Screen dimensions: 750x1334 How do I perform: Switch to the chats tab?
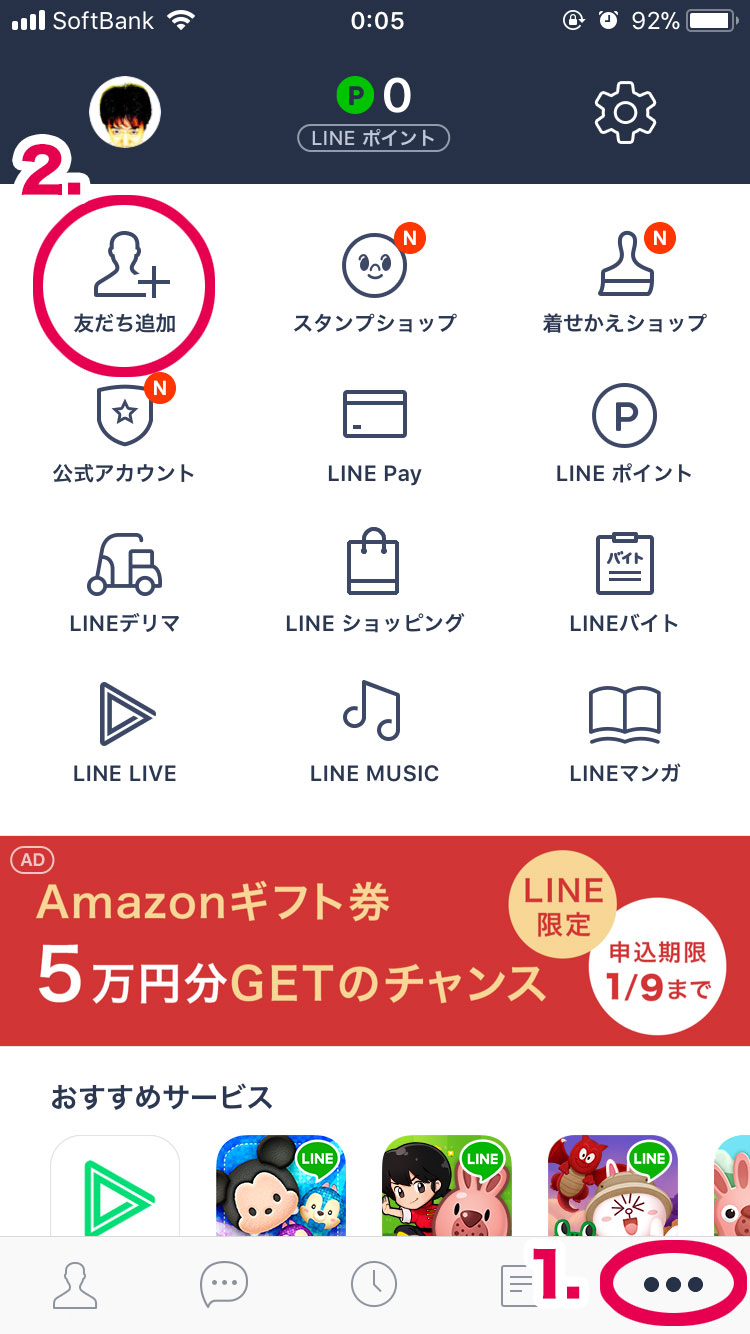[x=224, y=1285]
